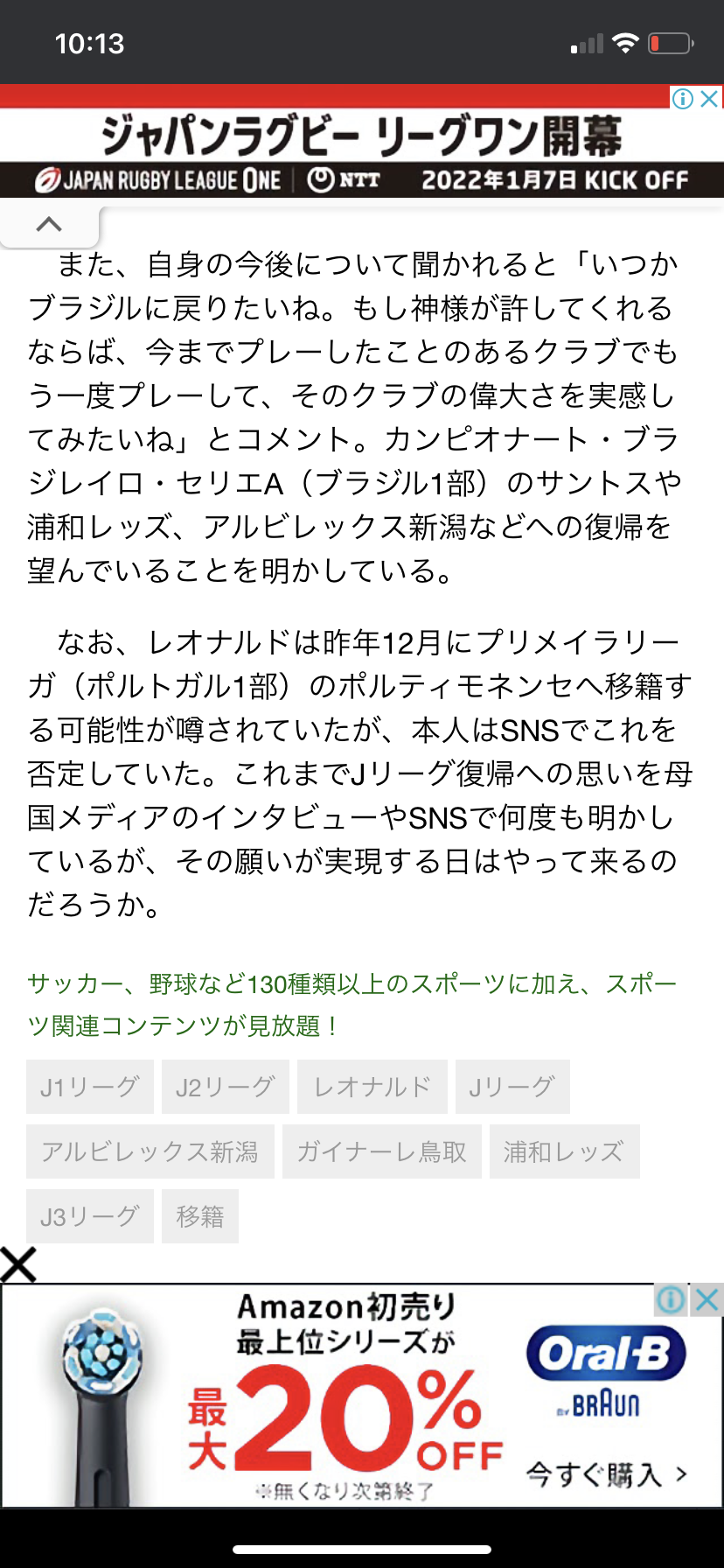Dismiss the bottom ad with black X
Image resolution: width=724 pixels, height=1568 pixels.
point(17,1265)
